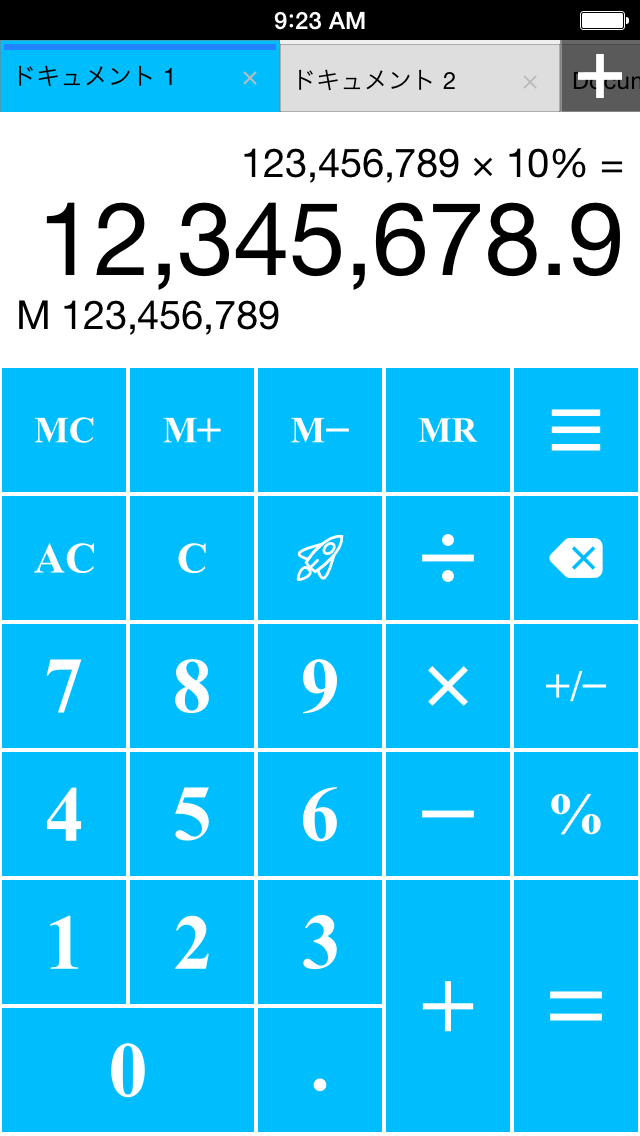Select the multiply operator
The height and width of the screenshot is (1136, 640).
pyautogui.click(x=448, y=686)
